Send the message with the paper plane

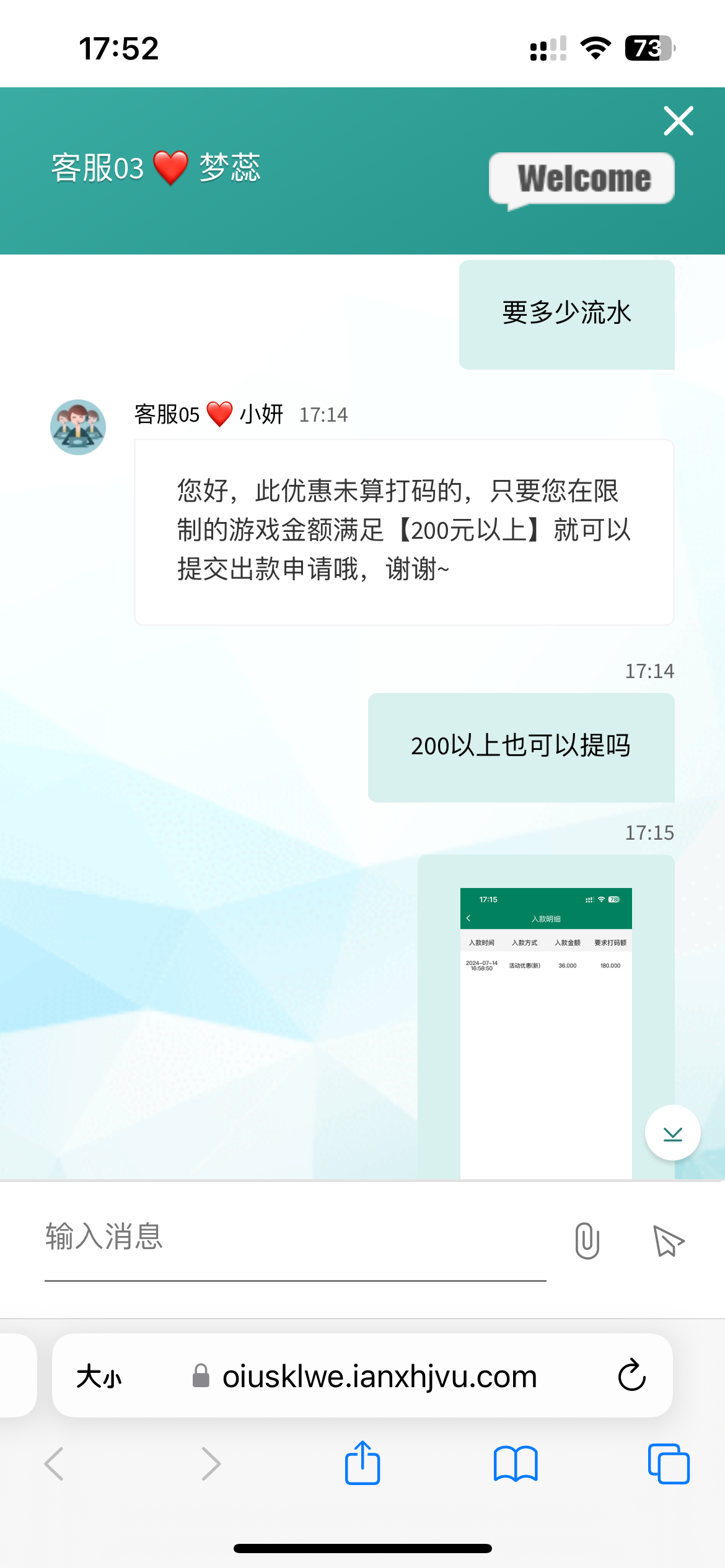click(668, 1240)
